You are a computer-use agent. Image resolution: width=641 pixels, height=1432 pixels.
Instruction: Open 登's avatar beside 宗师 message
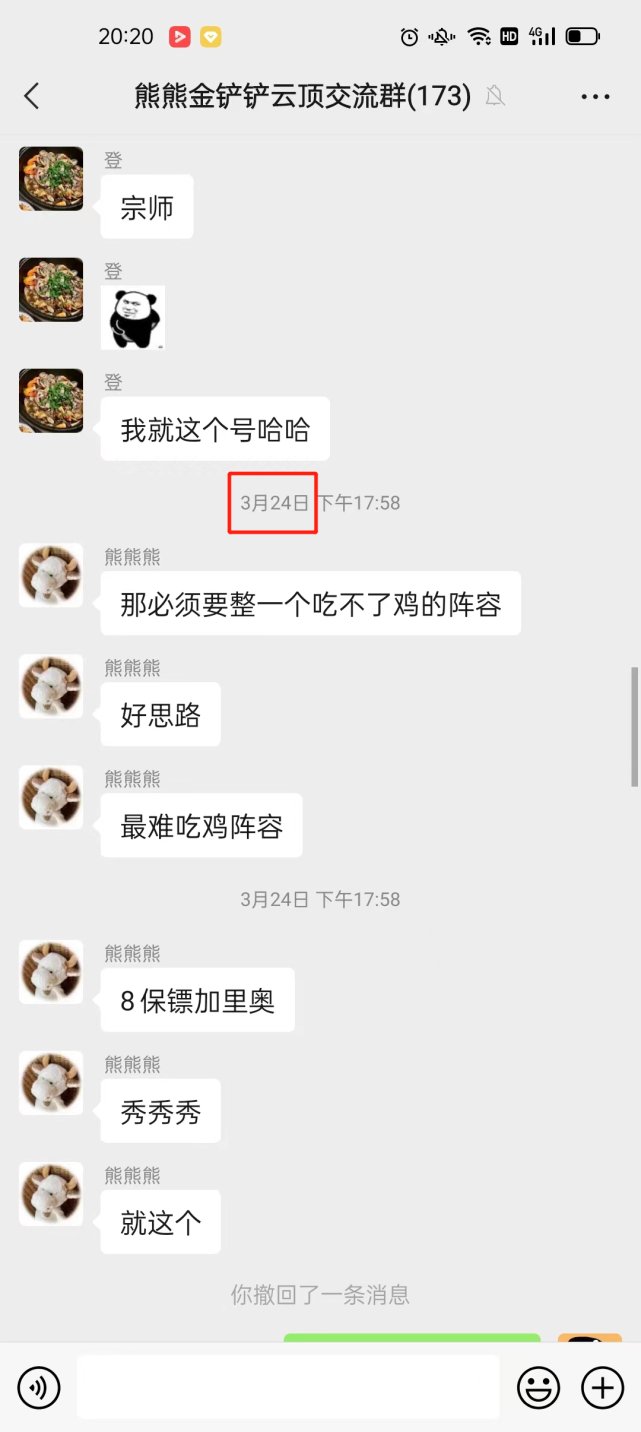pyautogui.click(x=51, y=178)
